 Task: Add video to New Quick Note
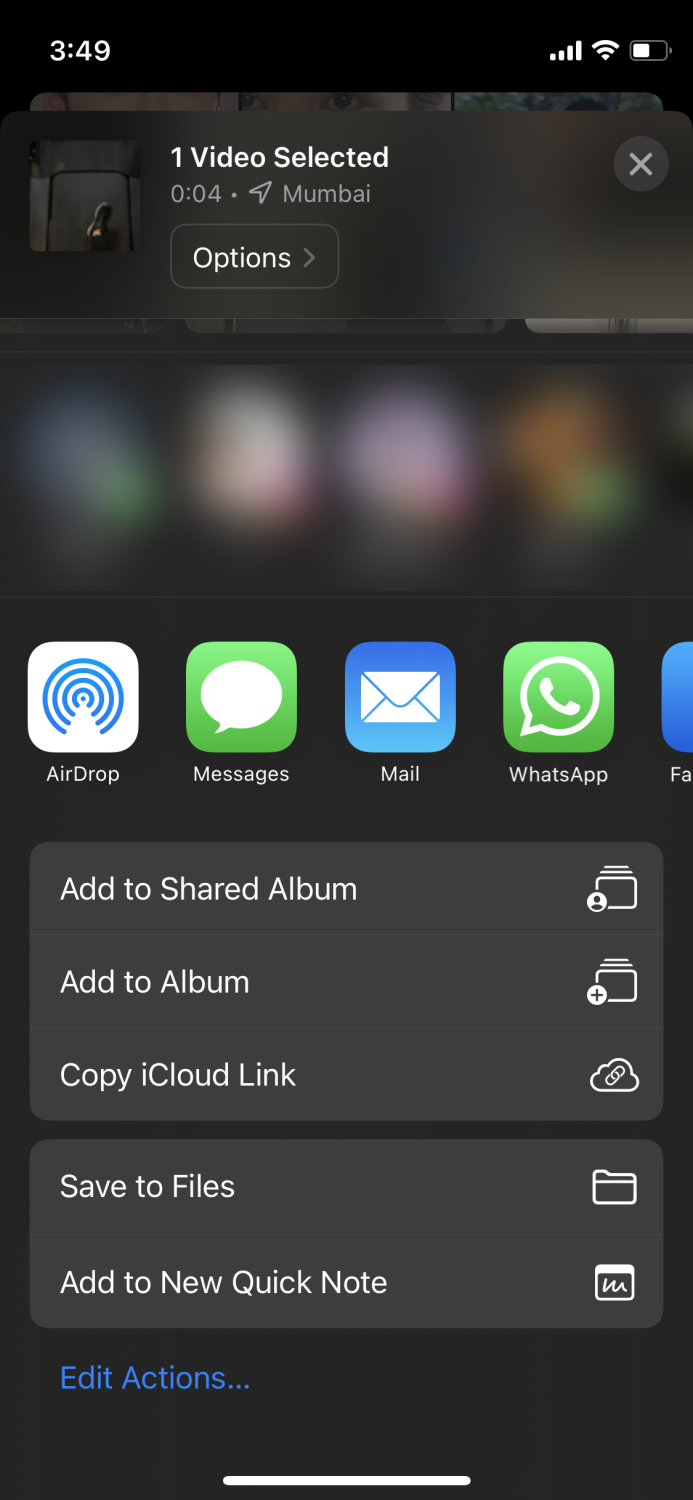point(346,1282)
